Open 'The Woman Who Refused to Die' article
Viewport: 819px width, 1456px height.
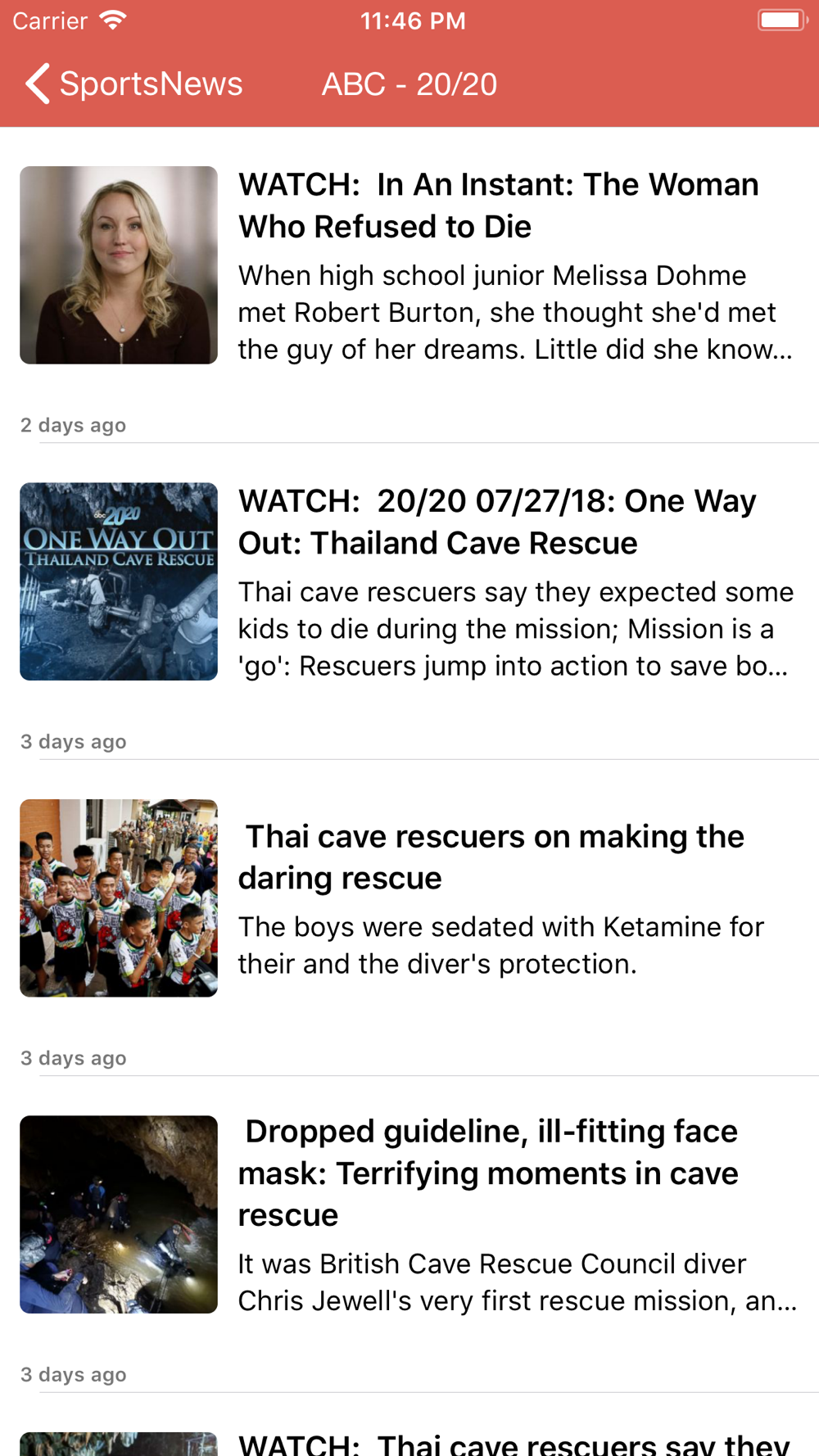409,285
